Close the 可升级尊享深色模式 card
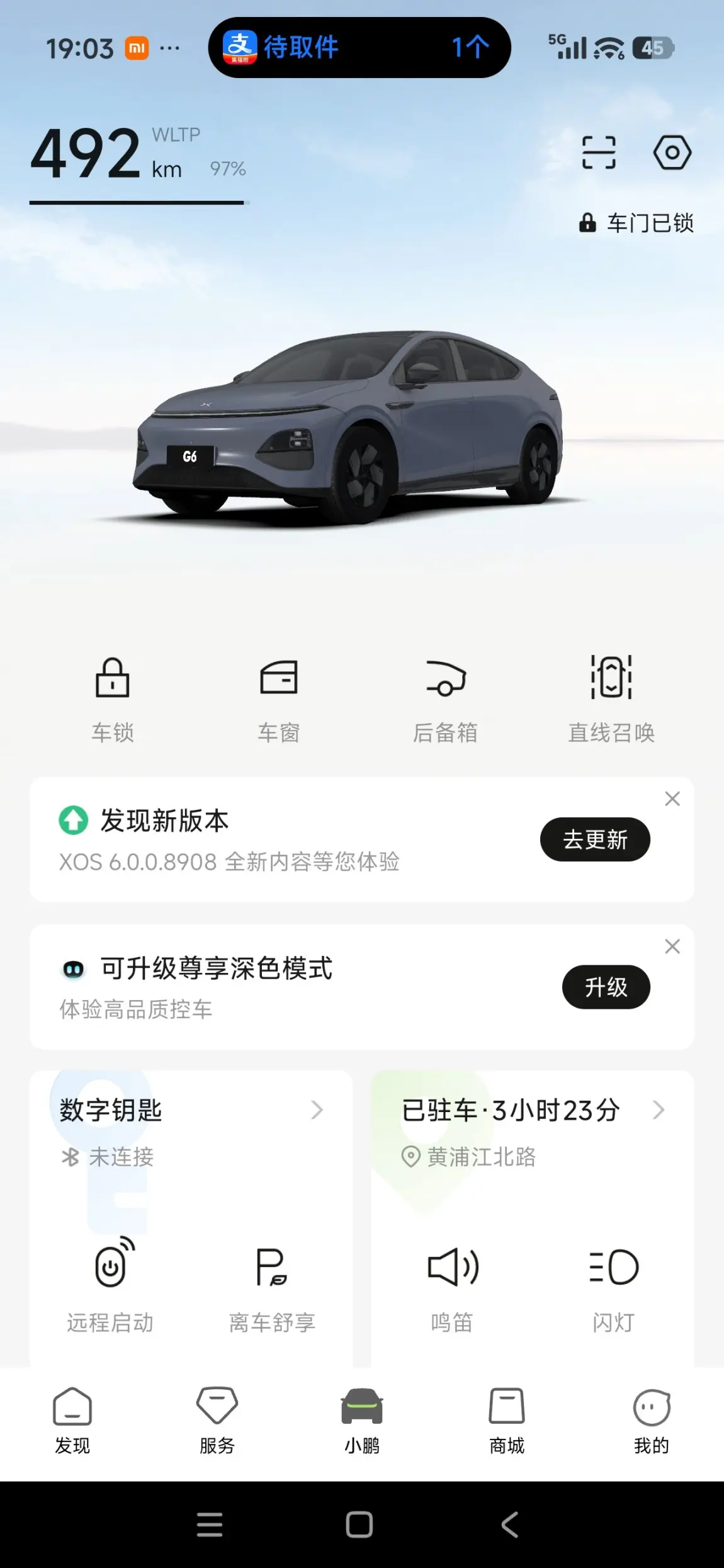This screenshot has height=1568, width=724. pos(672,946)
